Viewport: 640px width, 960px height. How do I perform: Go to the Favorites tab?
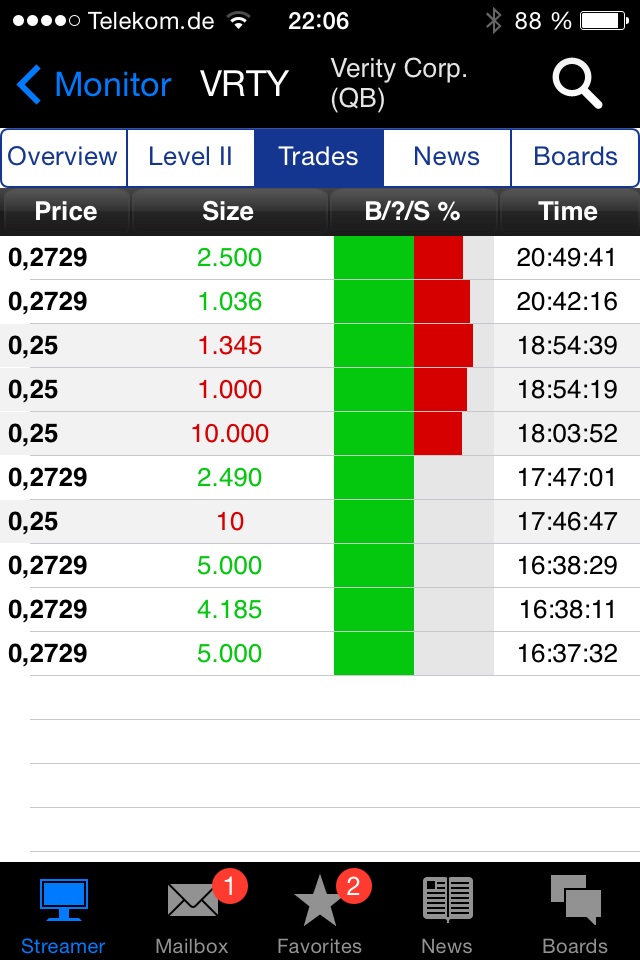pyautogui.click(x=319, y=914)
